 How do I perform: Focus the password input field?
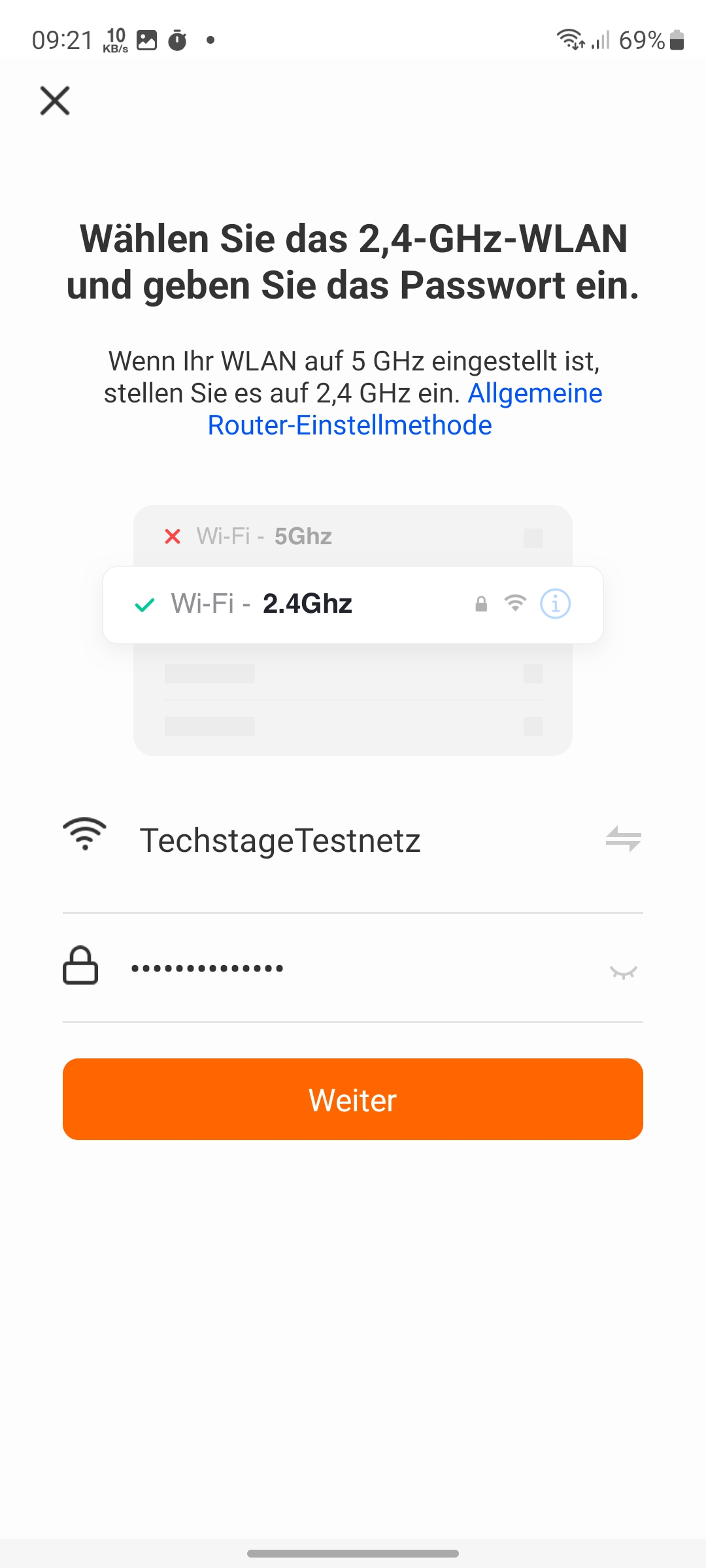353,968
